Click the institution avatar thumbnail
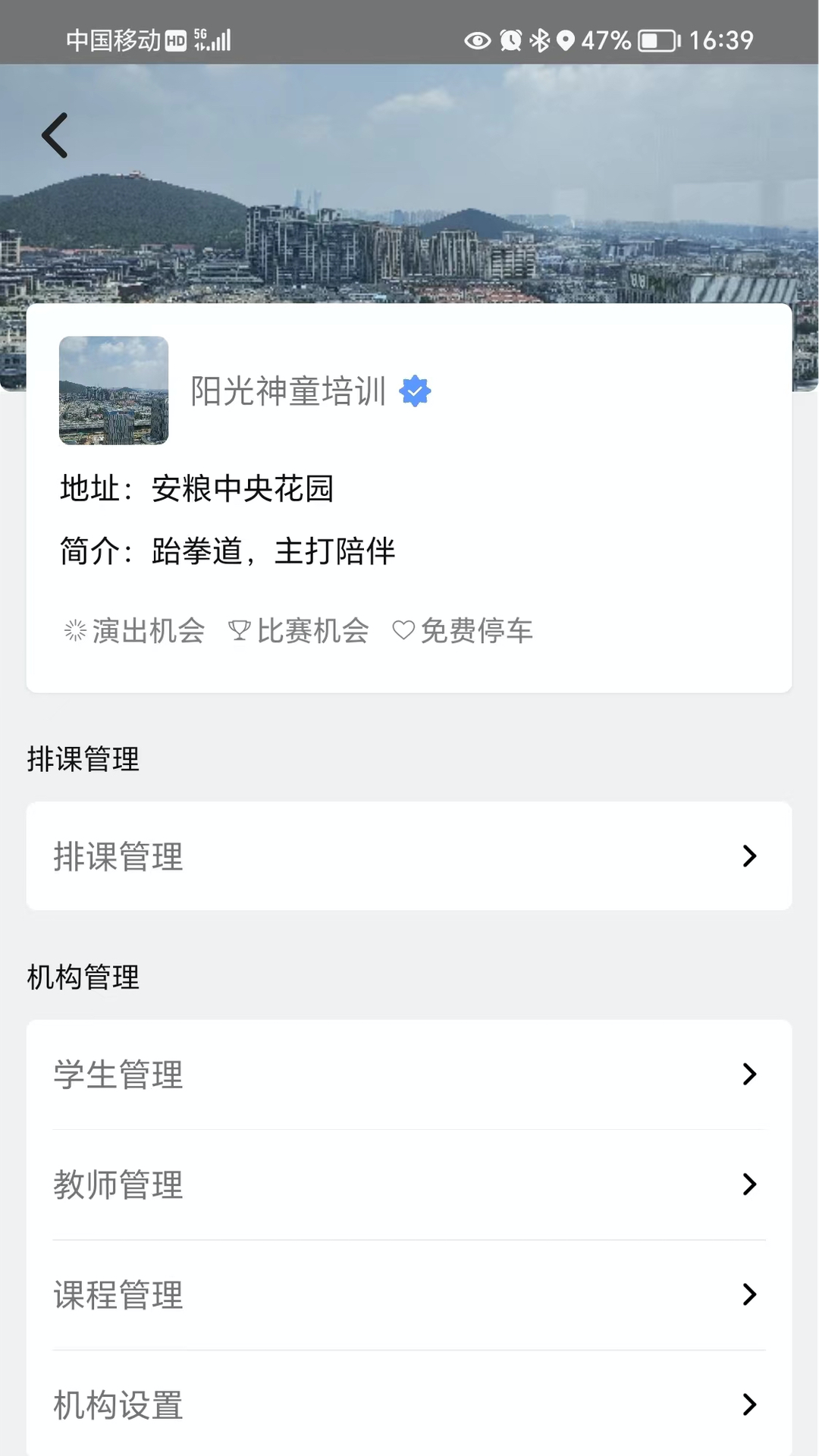Viewport: 819px width, 1456px height. 113,391
